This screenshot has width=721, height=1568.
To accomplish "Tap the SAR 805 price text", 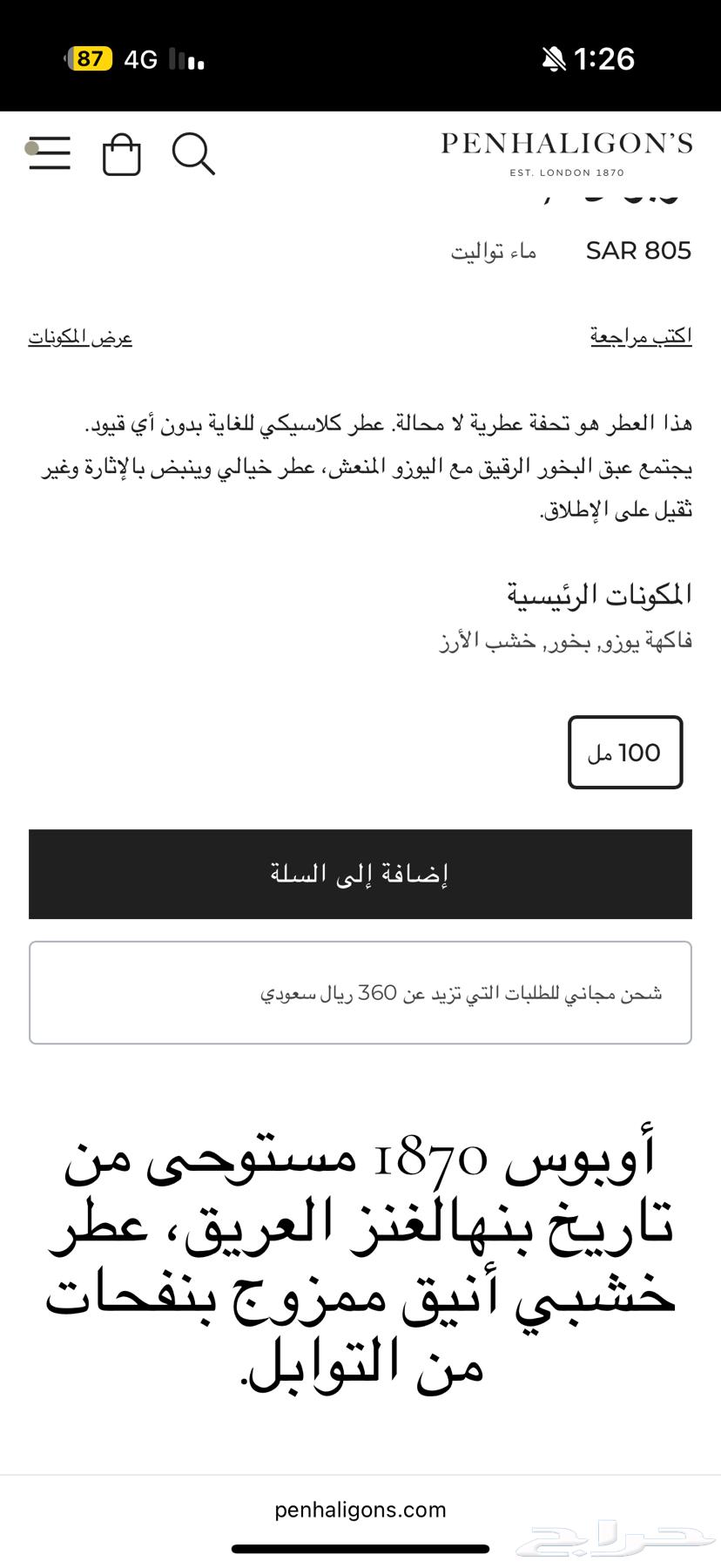I will click(x=637, y=251).
